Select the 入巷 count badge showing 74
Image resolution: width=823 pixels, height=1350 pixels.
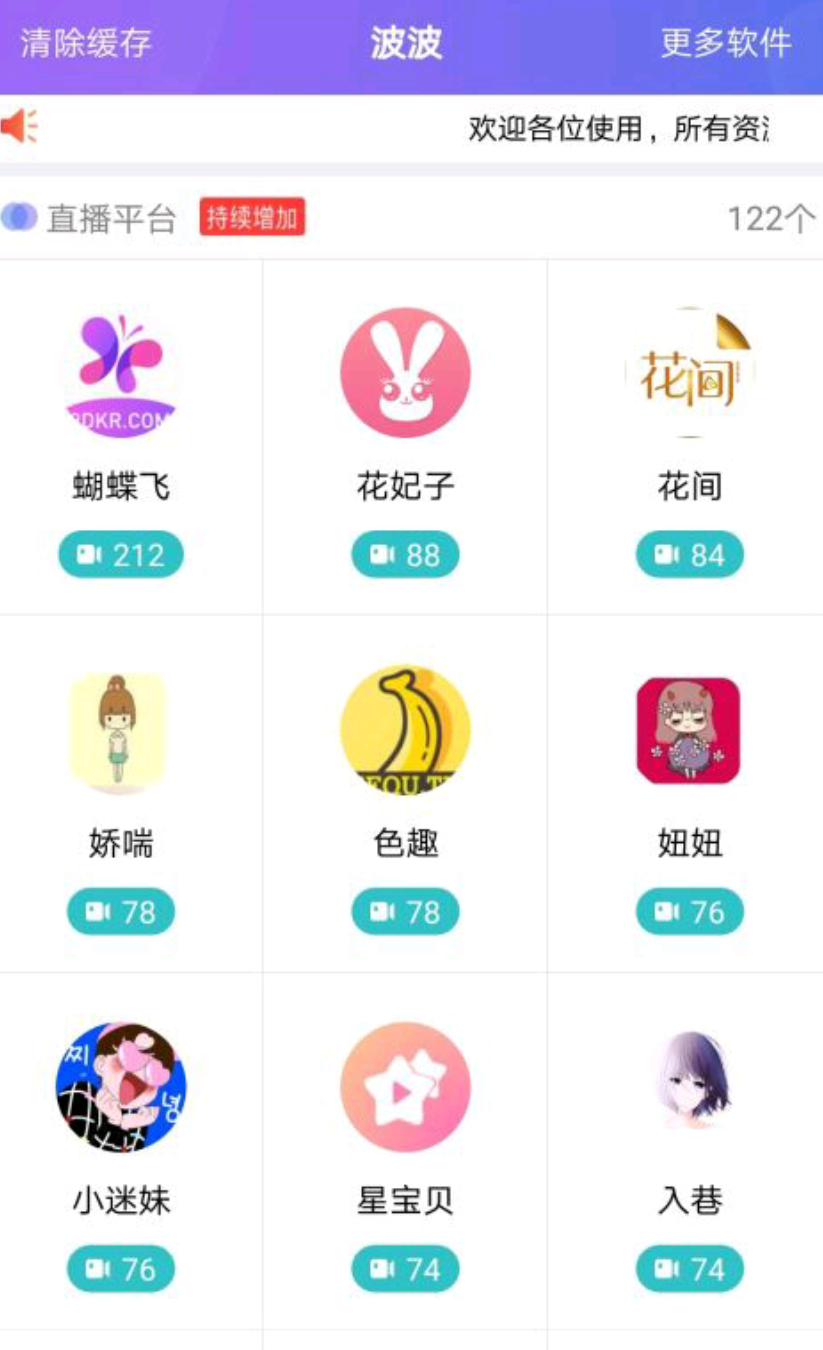(688, 1268)
